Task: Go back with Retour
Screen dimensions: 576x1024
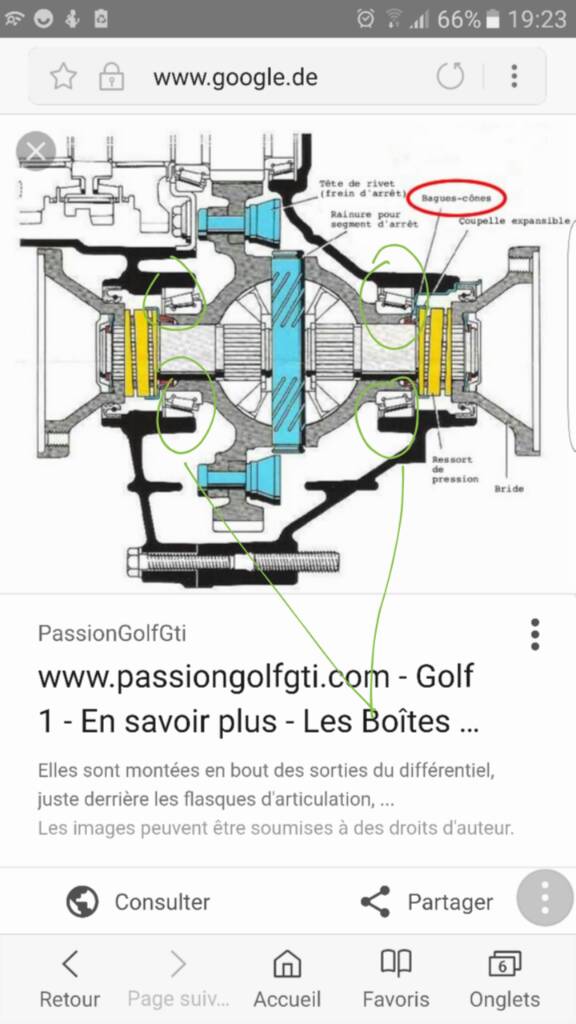Action: pyautogui.click(x=70, y=980)
